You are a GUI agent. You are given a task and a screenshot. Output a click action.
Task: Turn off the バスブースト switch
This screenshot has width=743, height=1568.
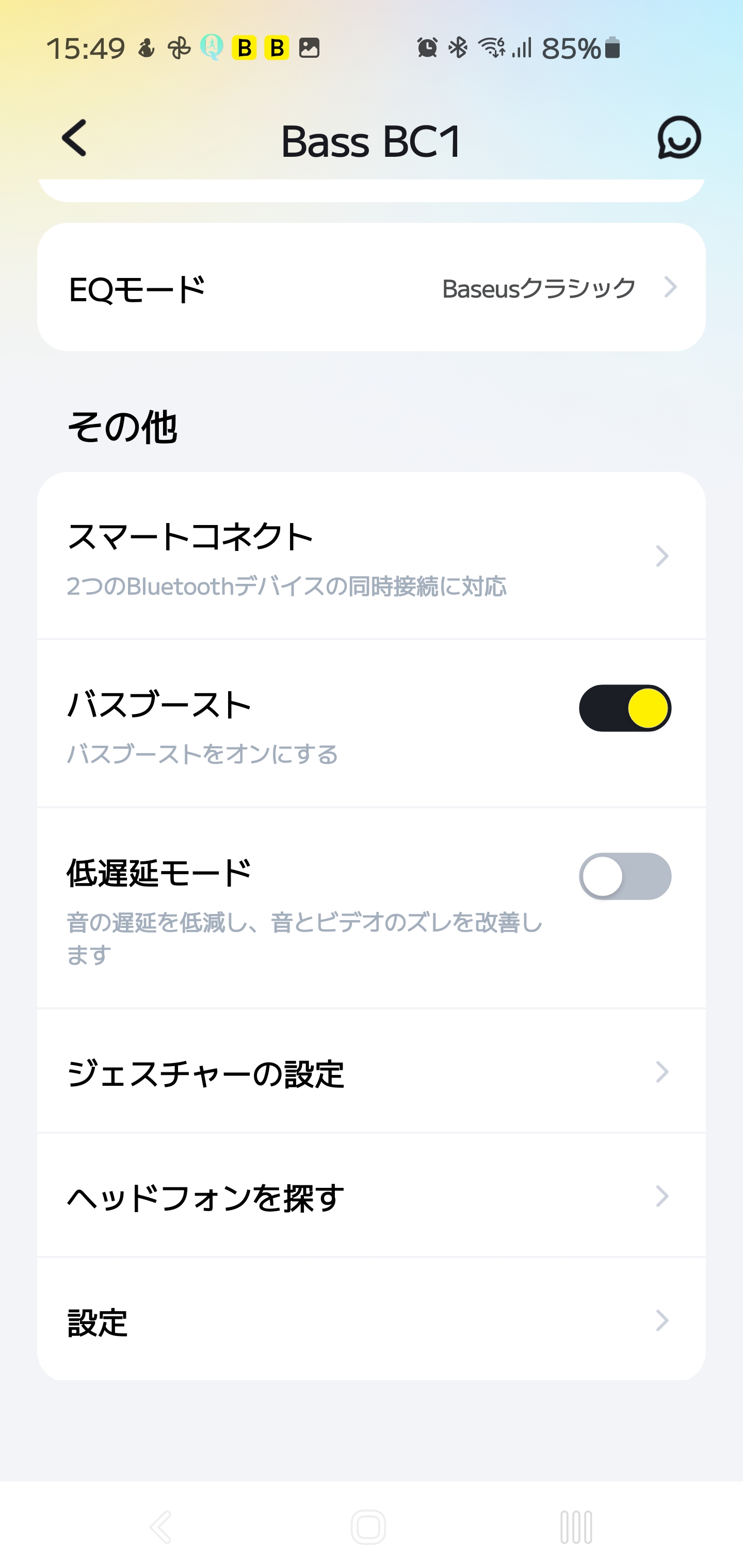[x=624, y=709]
